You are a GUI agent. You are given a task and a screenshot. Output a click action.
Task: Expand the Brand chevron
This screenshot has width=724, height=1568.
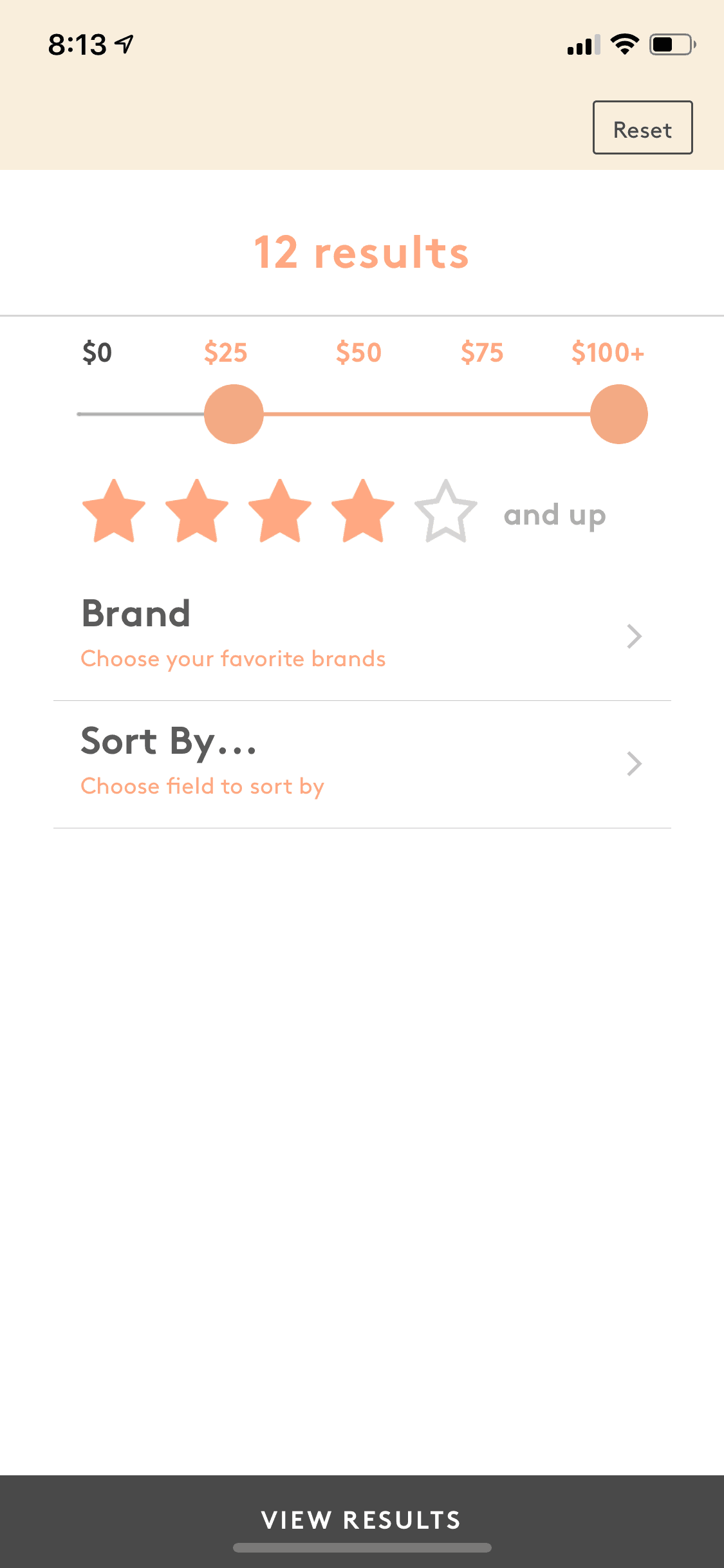(635, 636)
